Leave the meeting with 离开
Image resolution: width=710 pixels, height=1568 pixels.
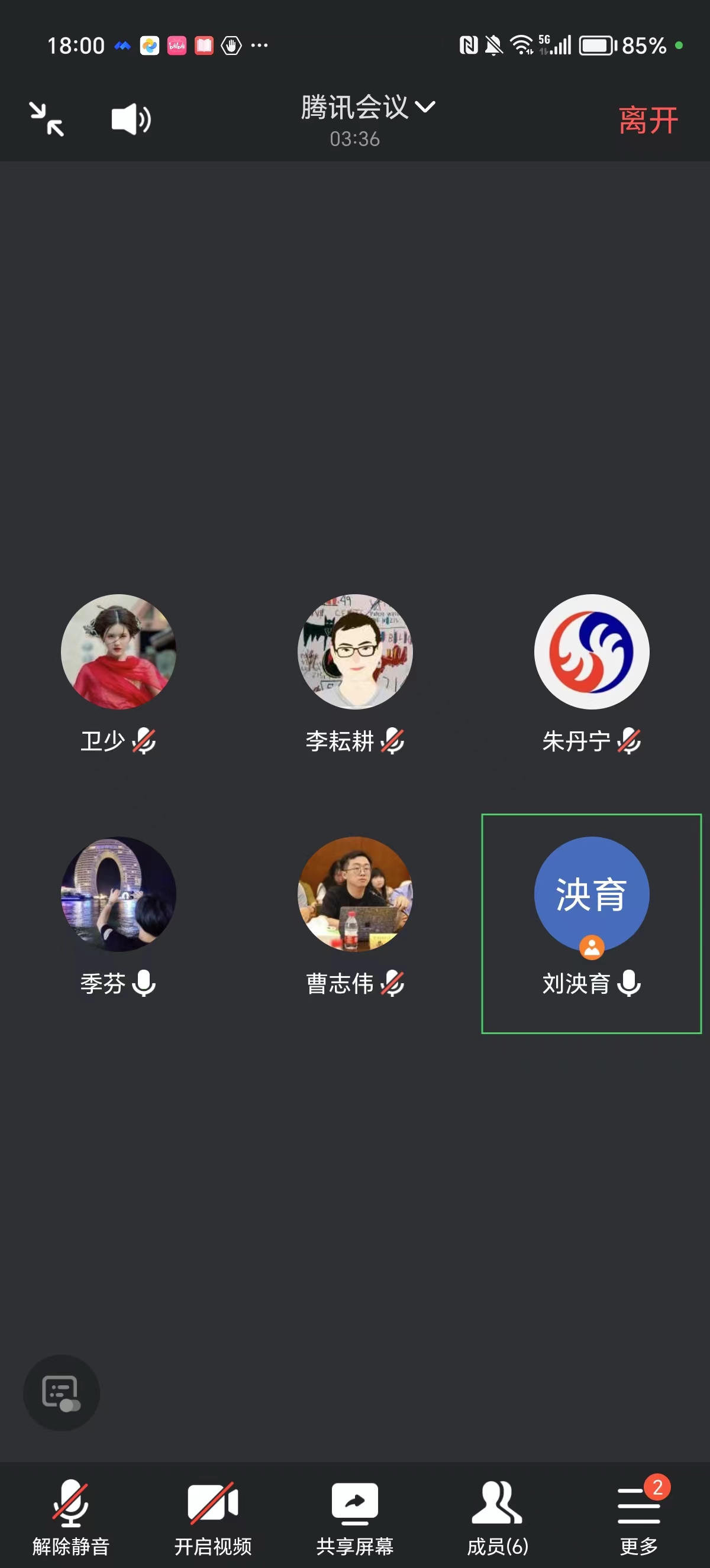click(x=648, y=120)
